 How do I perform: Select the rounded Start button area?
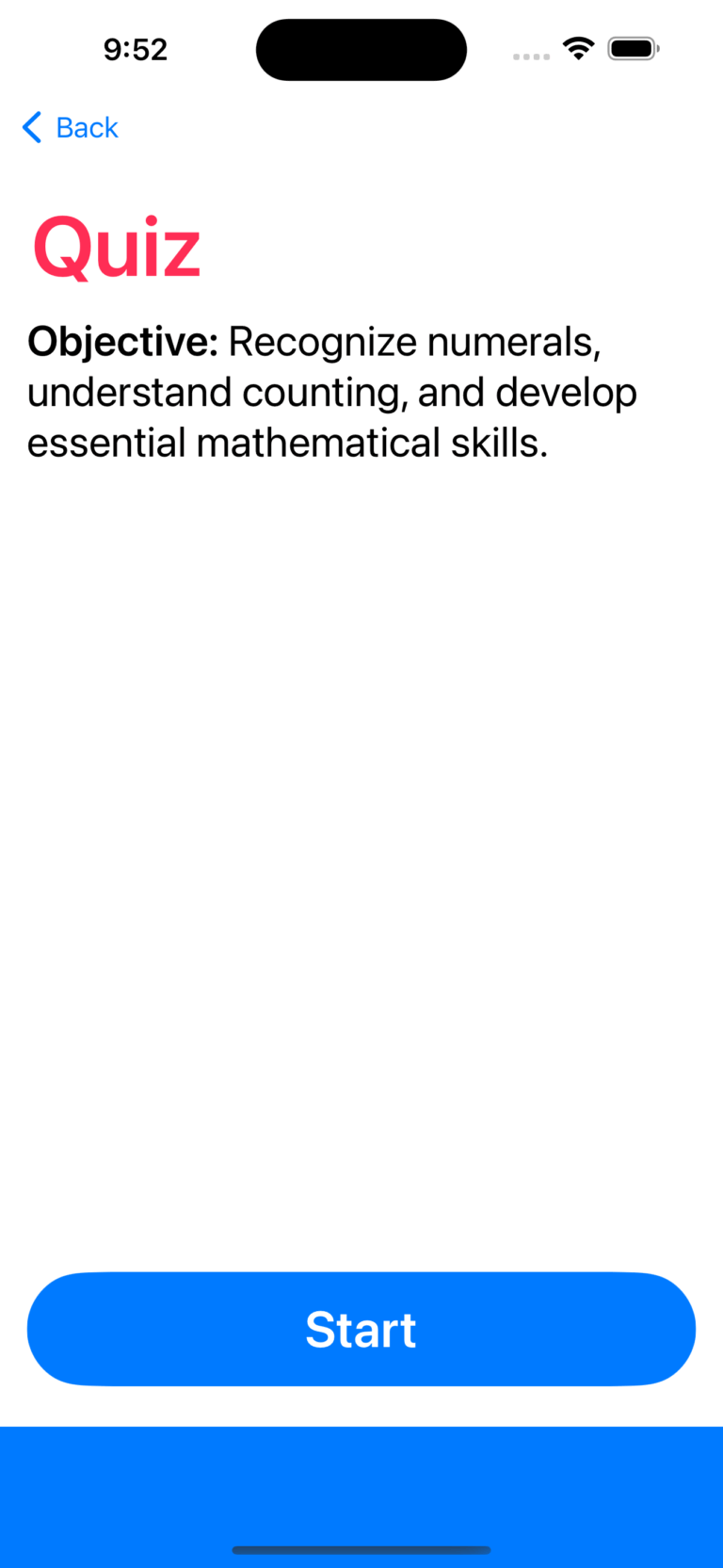click(x=361, y=1329)
